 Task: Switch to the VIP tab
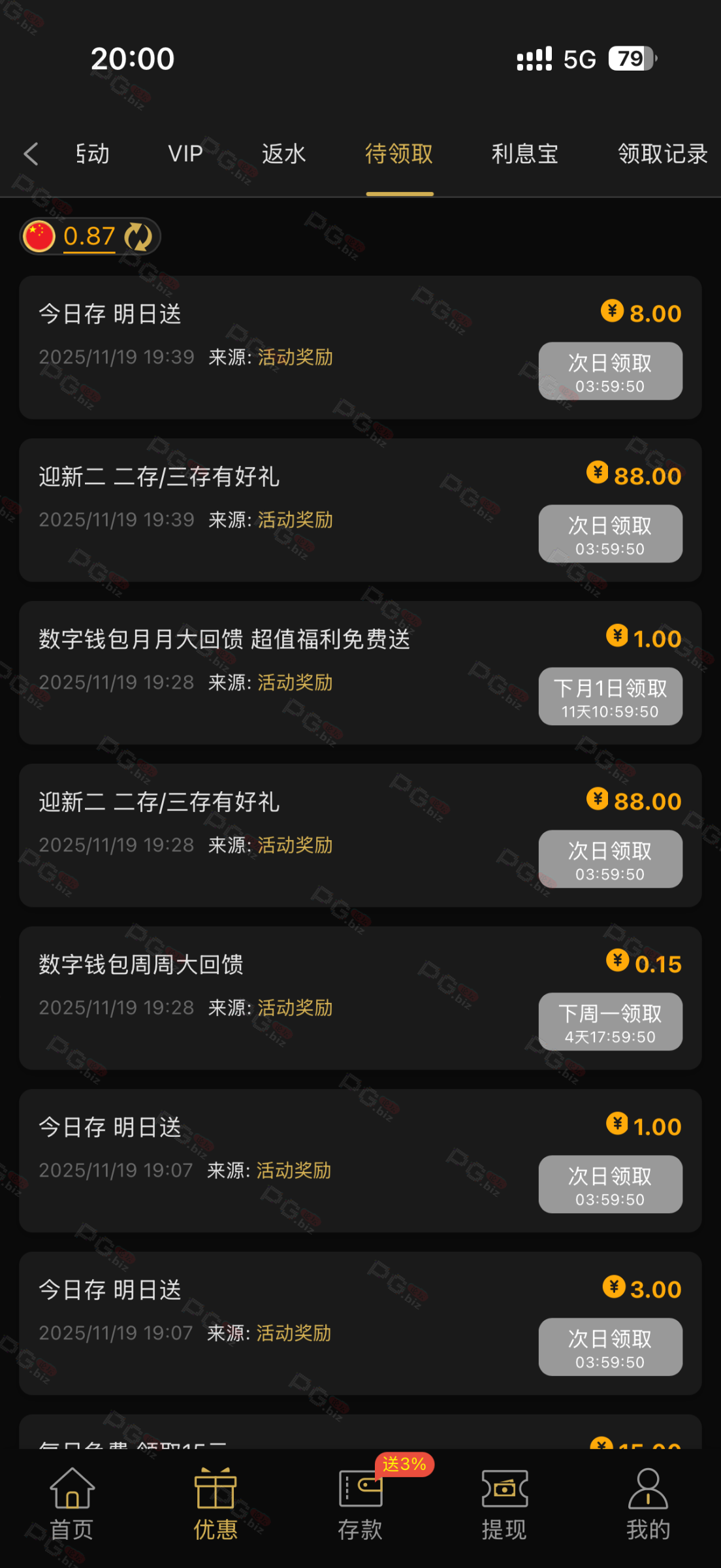(185, 154)
